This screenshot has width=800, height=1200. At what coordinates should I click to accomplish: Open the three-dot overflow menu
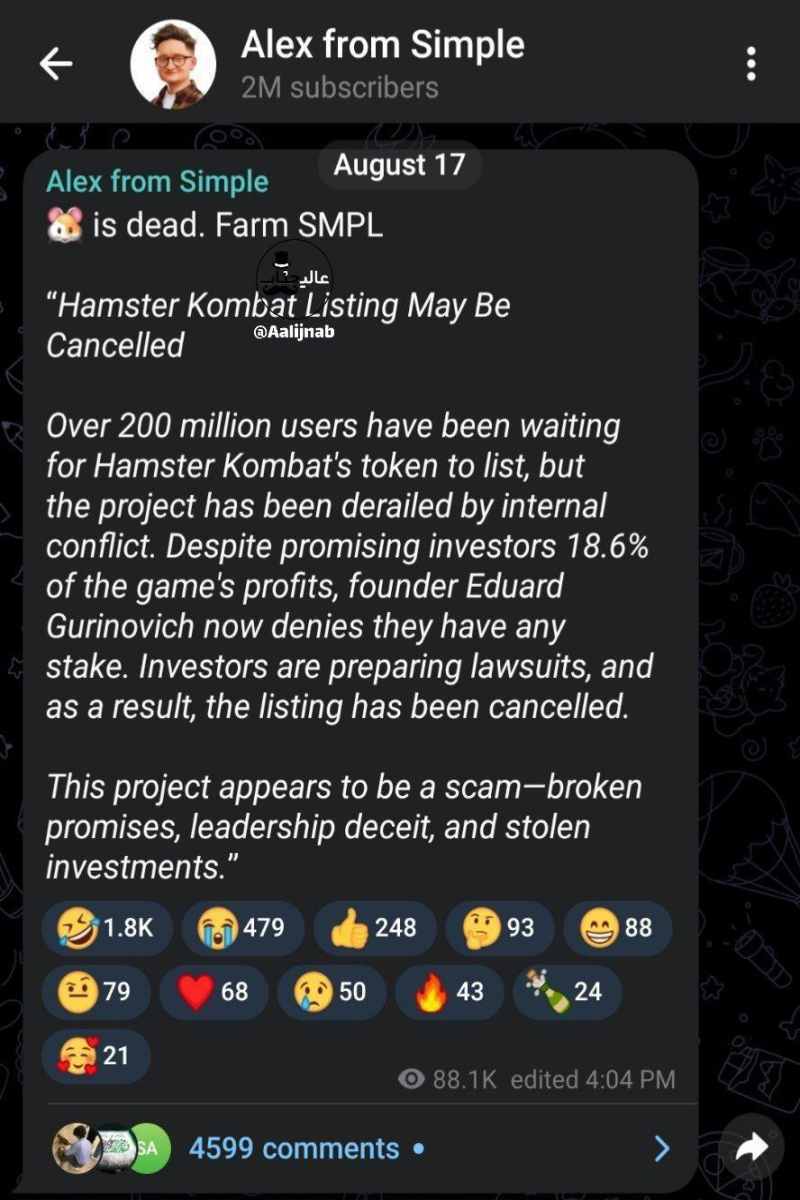tap(750, 64)
